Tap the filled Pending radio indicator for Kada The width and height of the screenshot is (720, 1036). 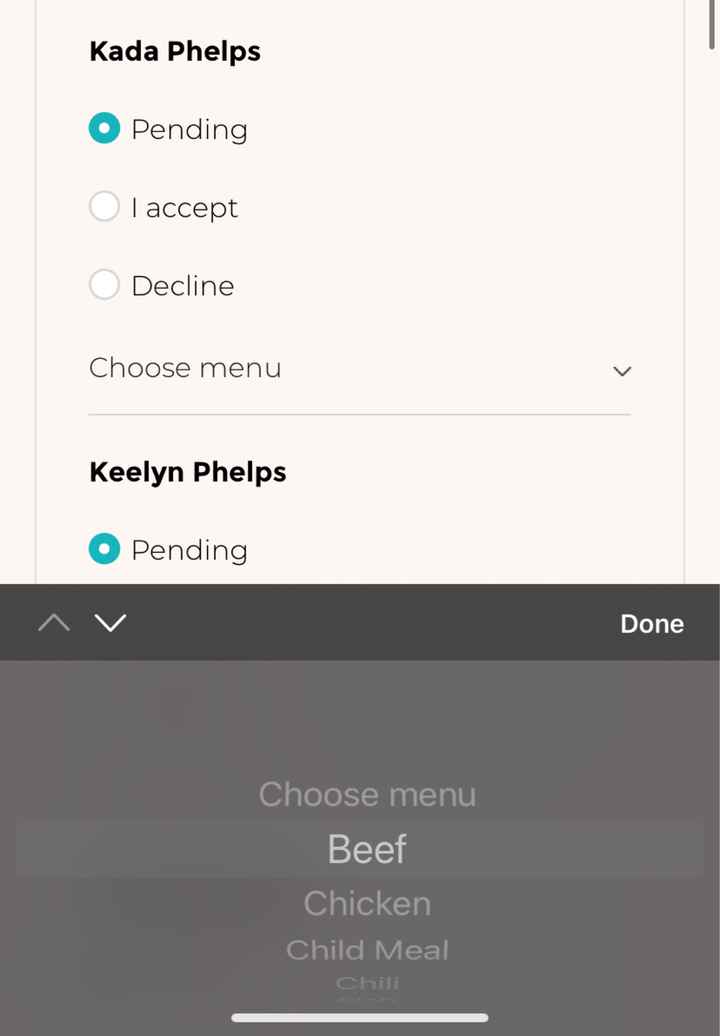point(104,128)
